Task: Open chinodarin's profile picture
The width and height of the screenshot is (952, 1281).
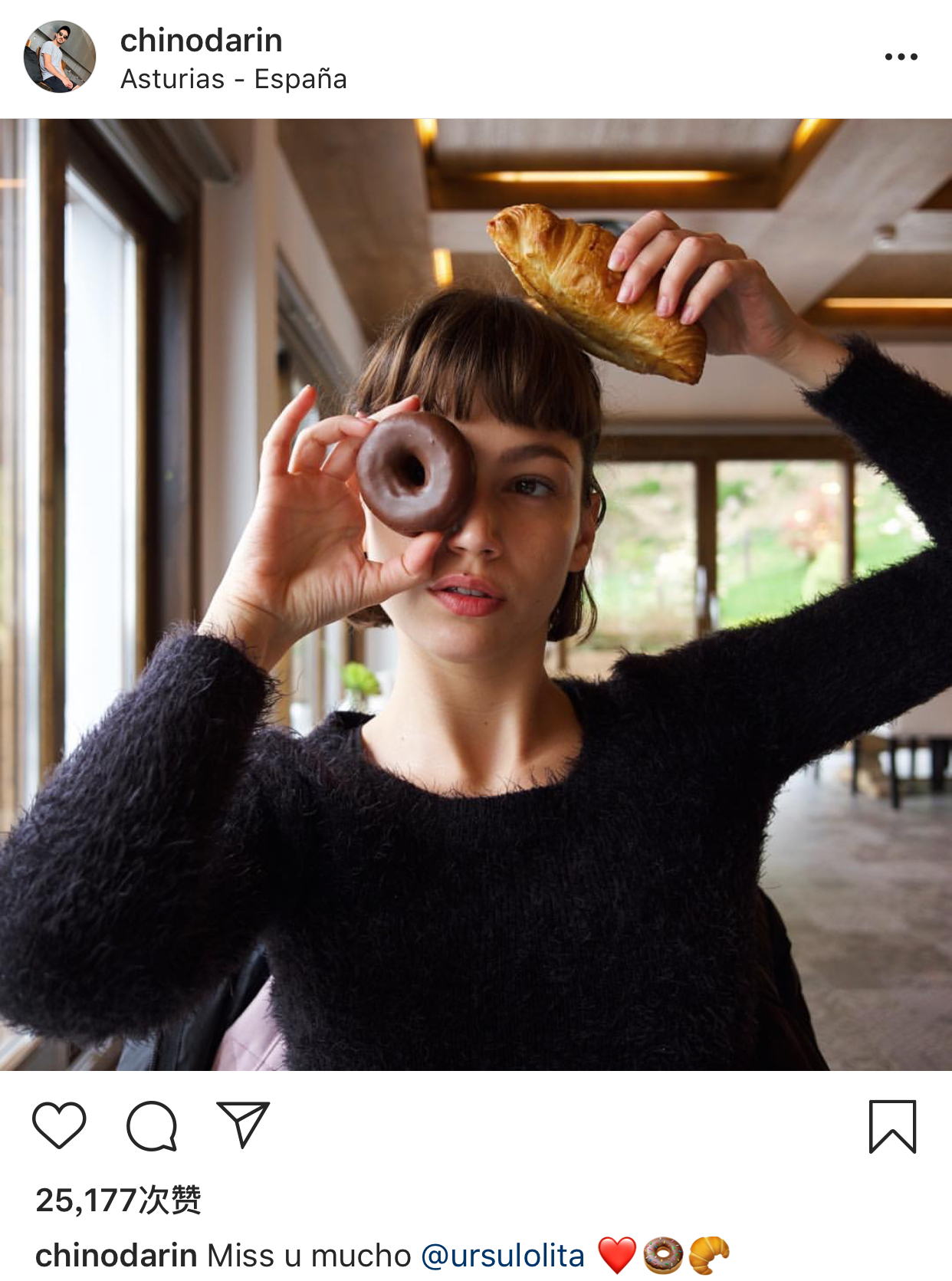Action: (x=60, y=57)
